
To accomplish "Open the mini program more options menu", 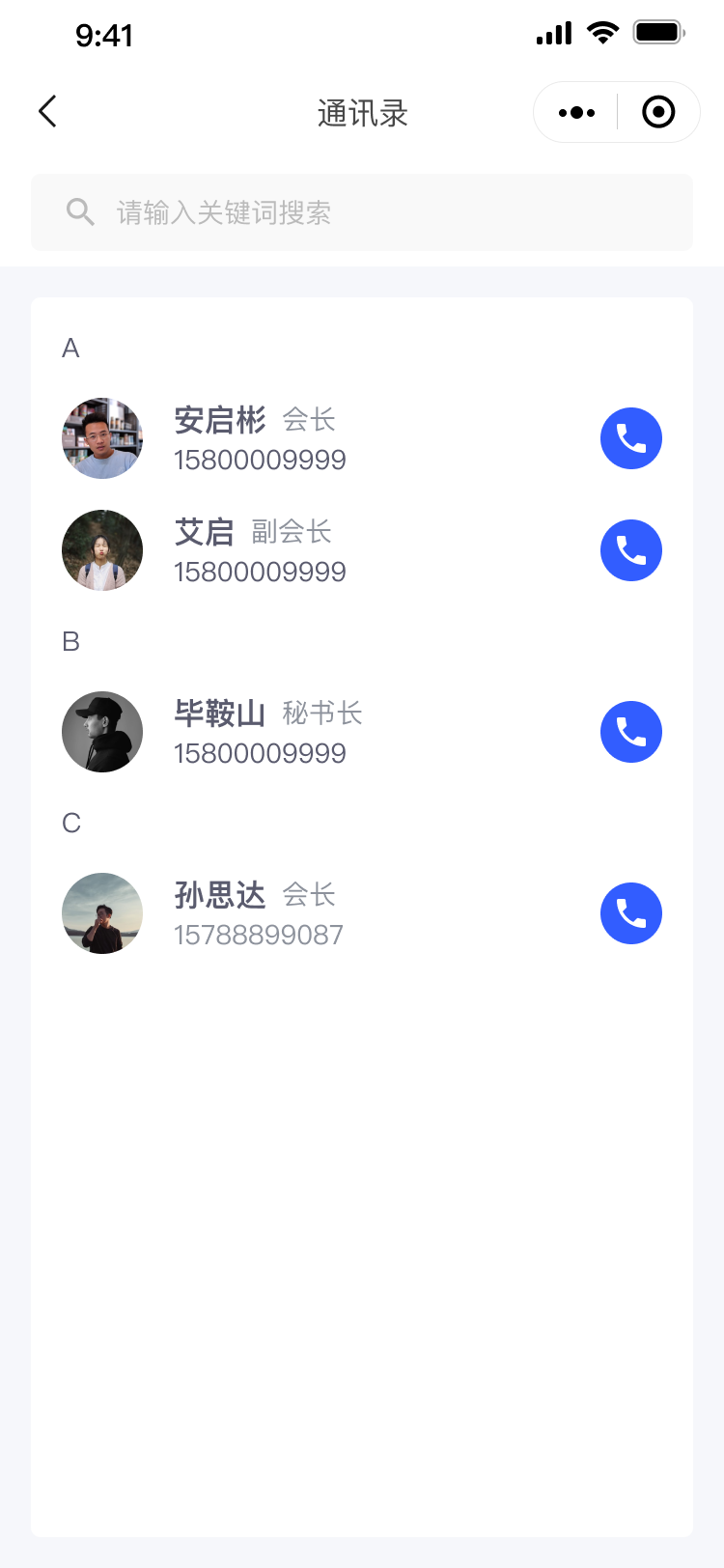I will click(576, 112).
